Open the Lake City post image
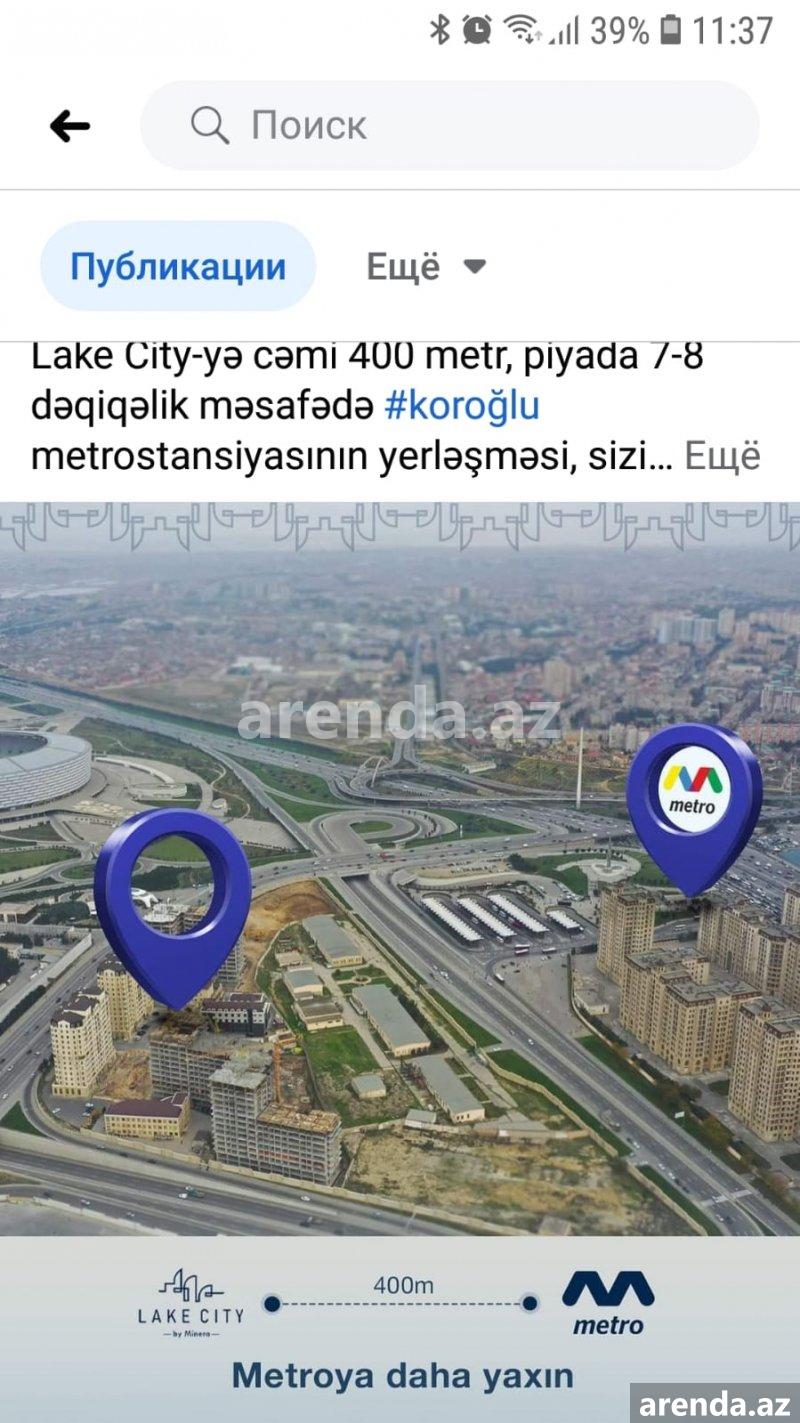This screenshot has width=800, height=1423. [x=400, y=960]
